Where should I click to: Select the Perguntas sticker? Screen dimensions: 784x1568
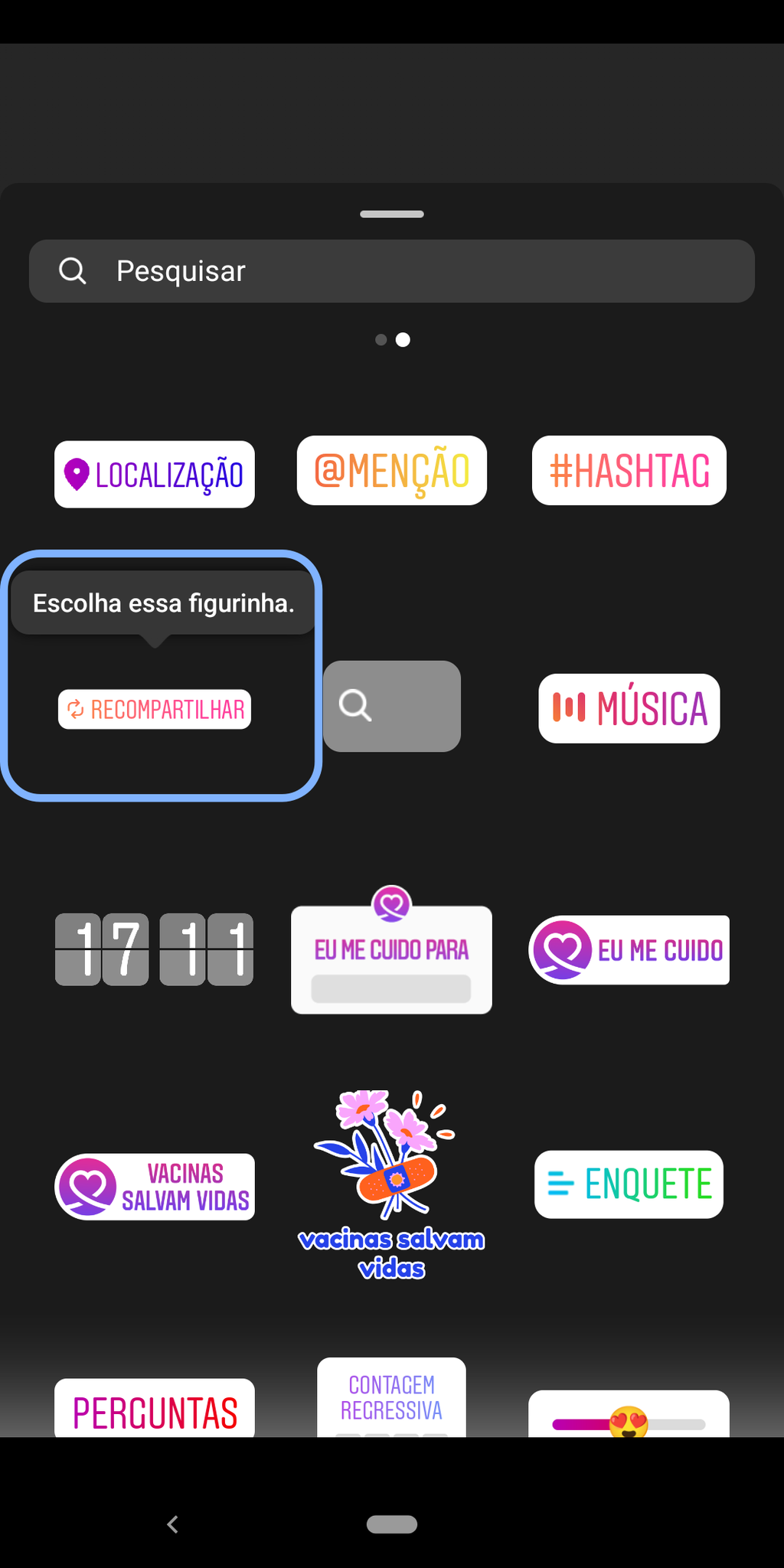click(155, 1409)
